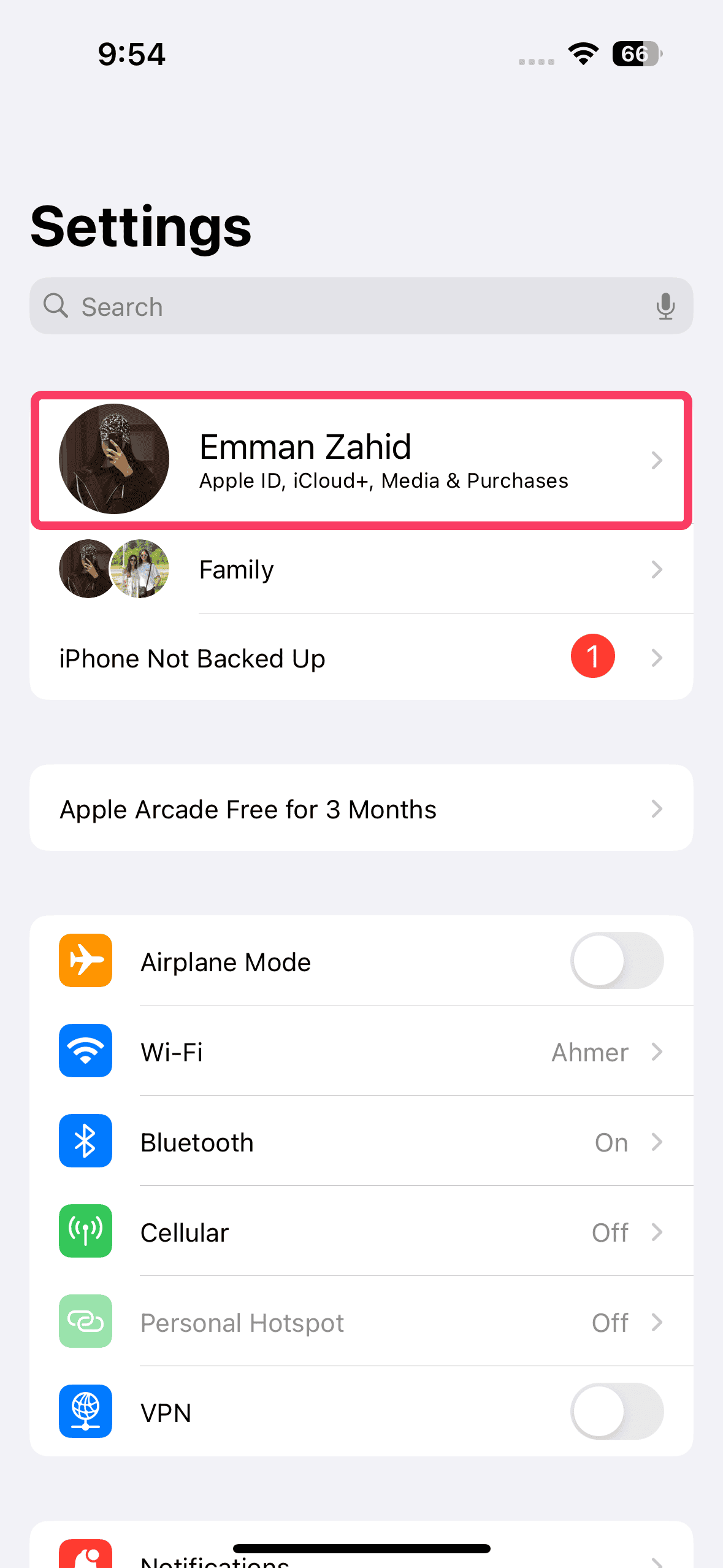Open Family sharing settings

pyautogui.click(x=361, y=570)
